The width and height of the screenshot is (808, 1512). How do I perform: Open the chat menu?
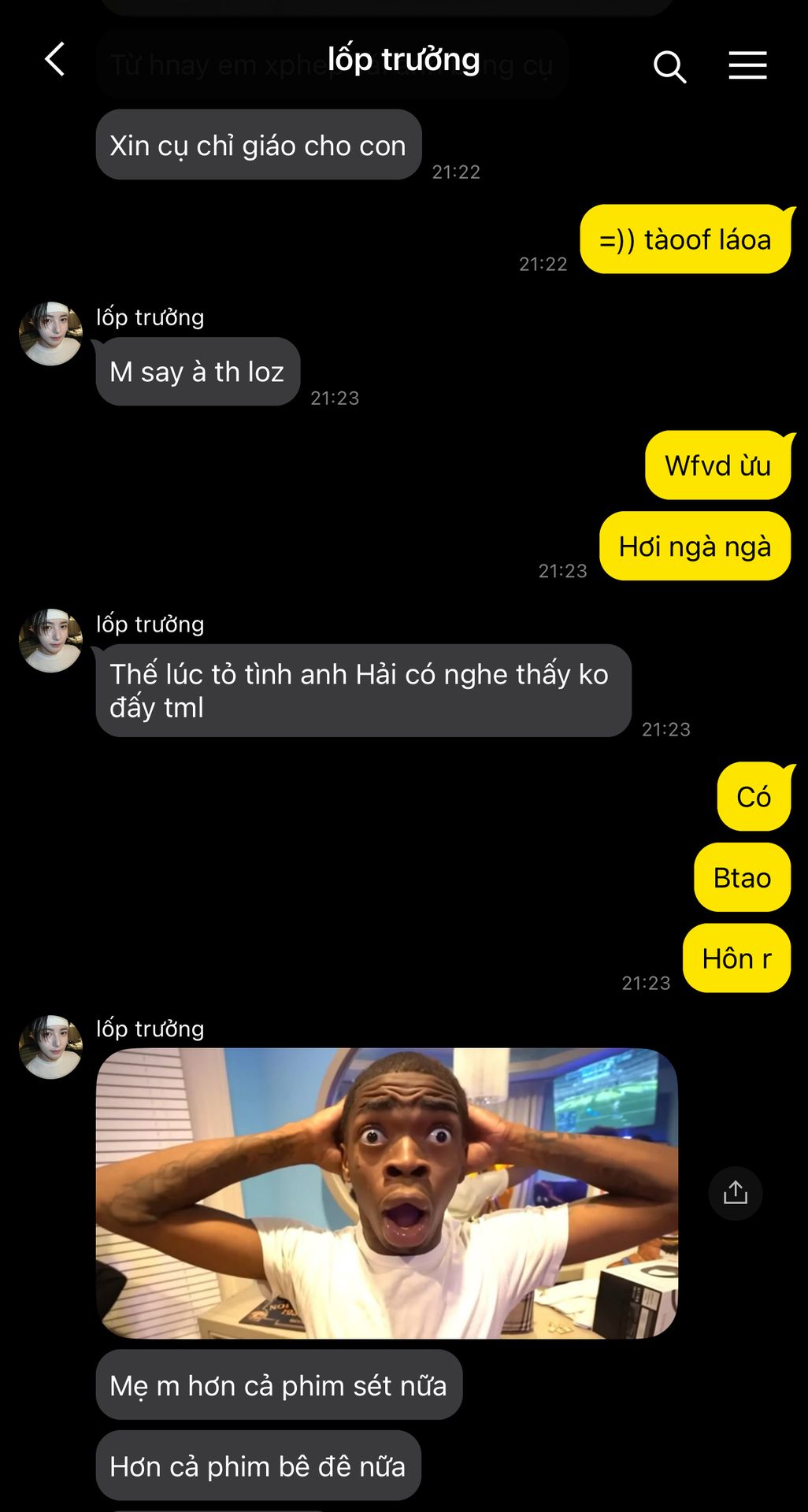(x=747, y=65)
